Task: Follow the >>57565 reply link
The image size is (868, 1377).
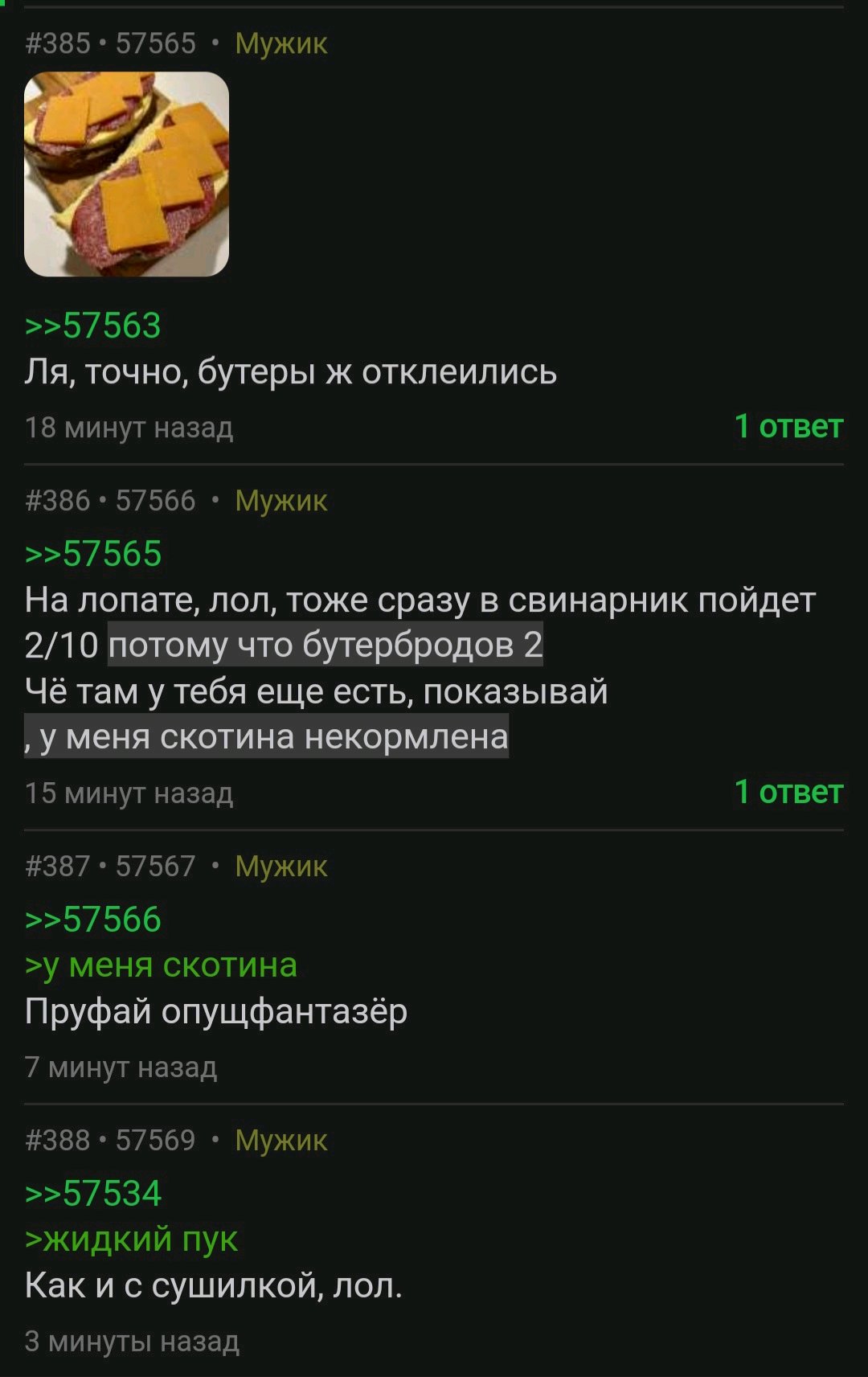Action: coord(93,554)
